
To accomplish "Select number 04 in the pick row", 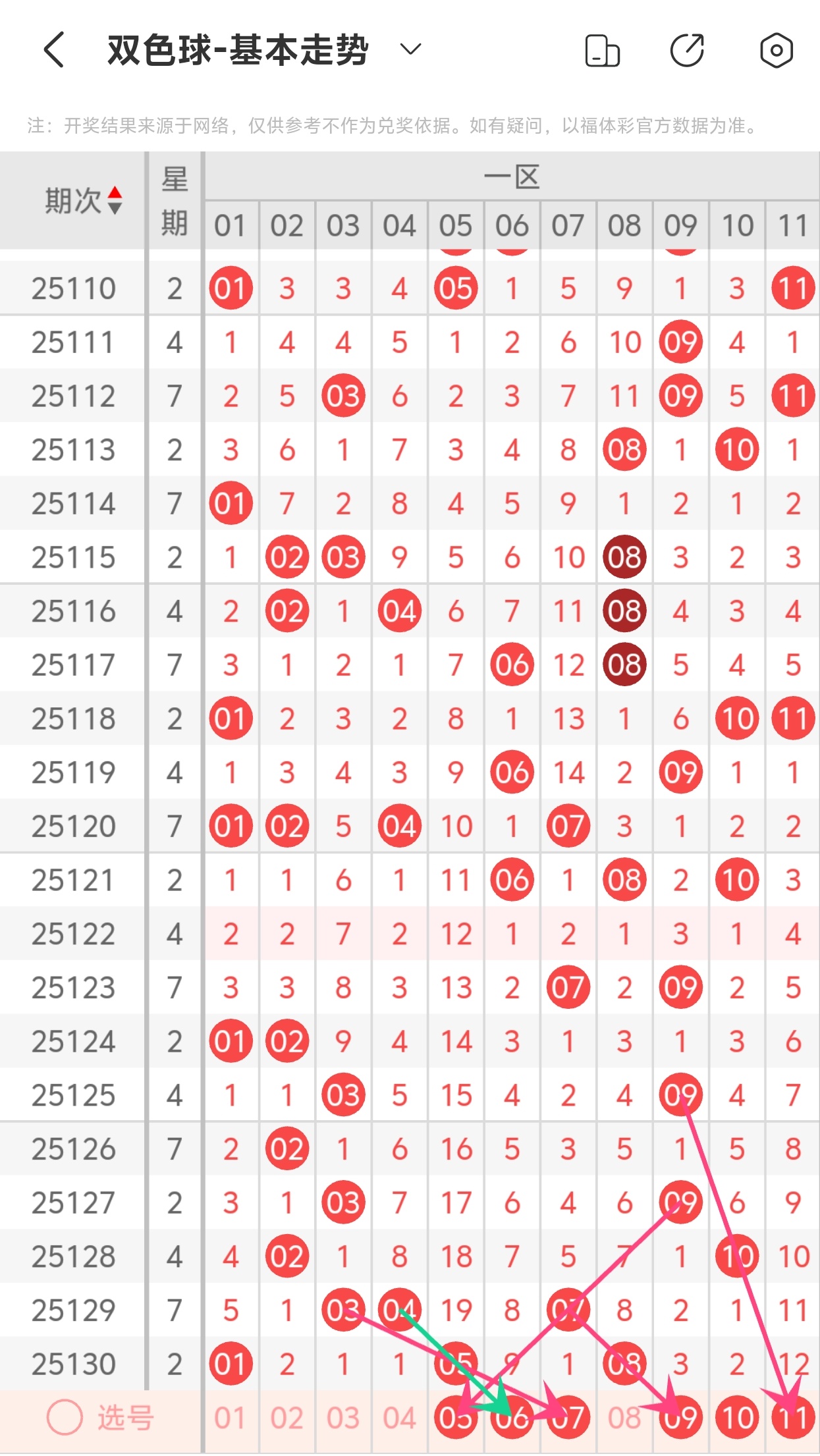I will (x=399, y=1418).
